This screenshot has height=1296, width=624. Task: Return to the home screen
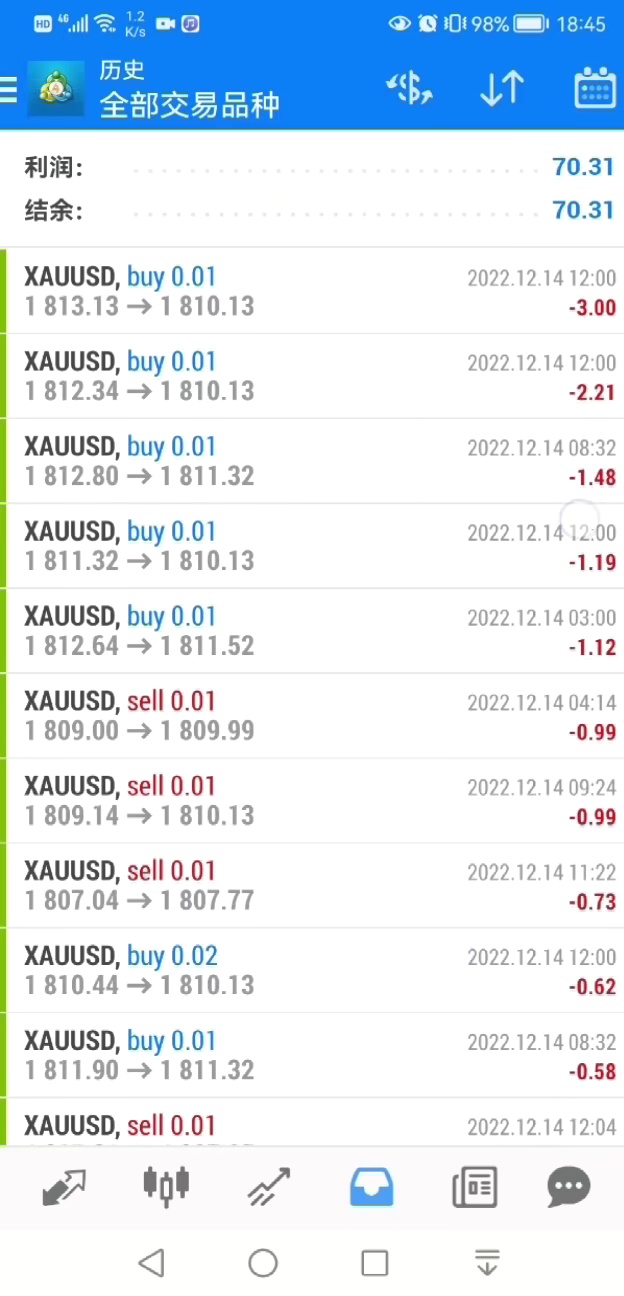coord(263,1263)
